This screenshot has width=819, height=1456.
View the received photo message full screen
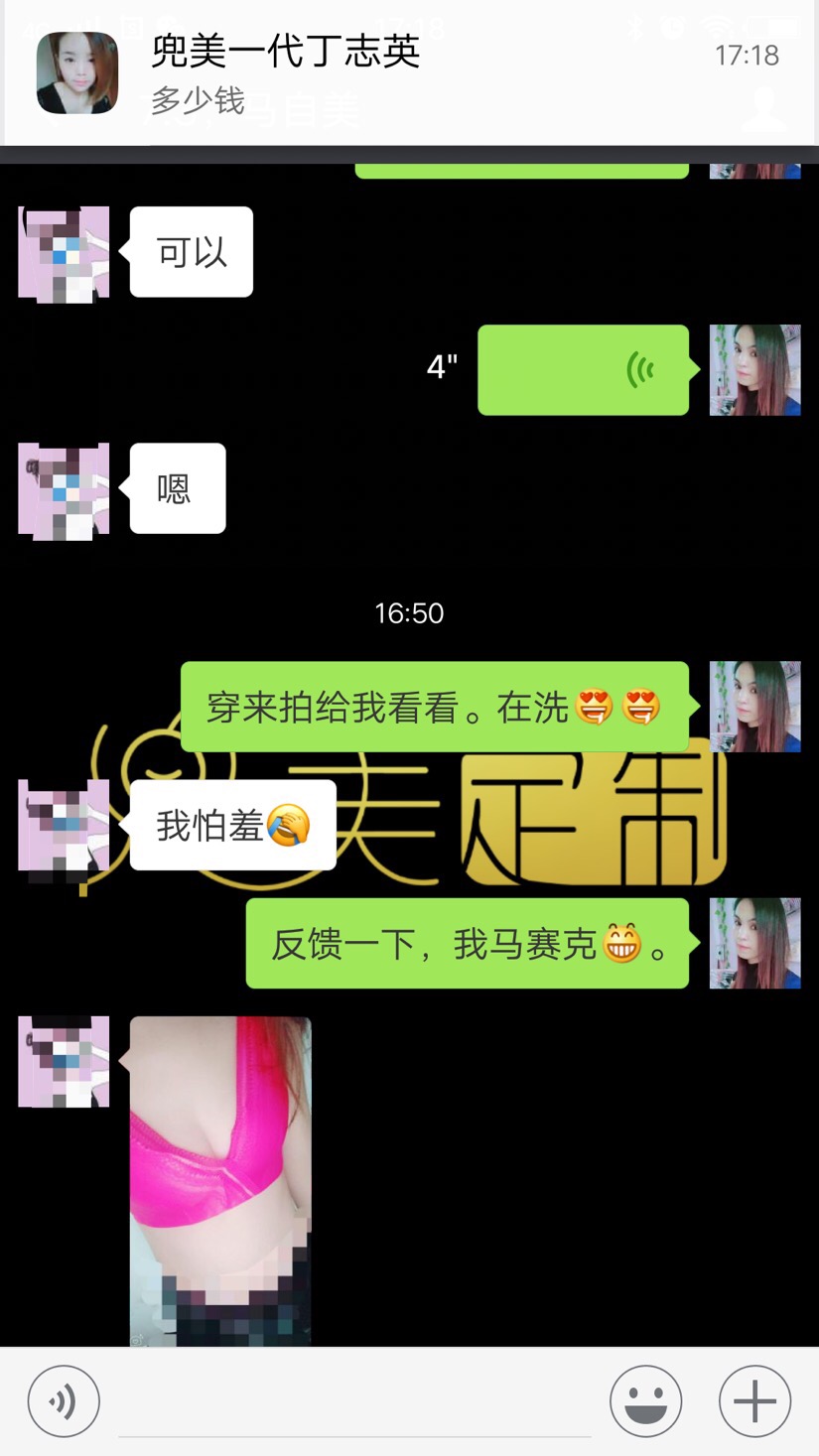pyautogui.click(x=220, y=1180)
